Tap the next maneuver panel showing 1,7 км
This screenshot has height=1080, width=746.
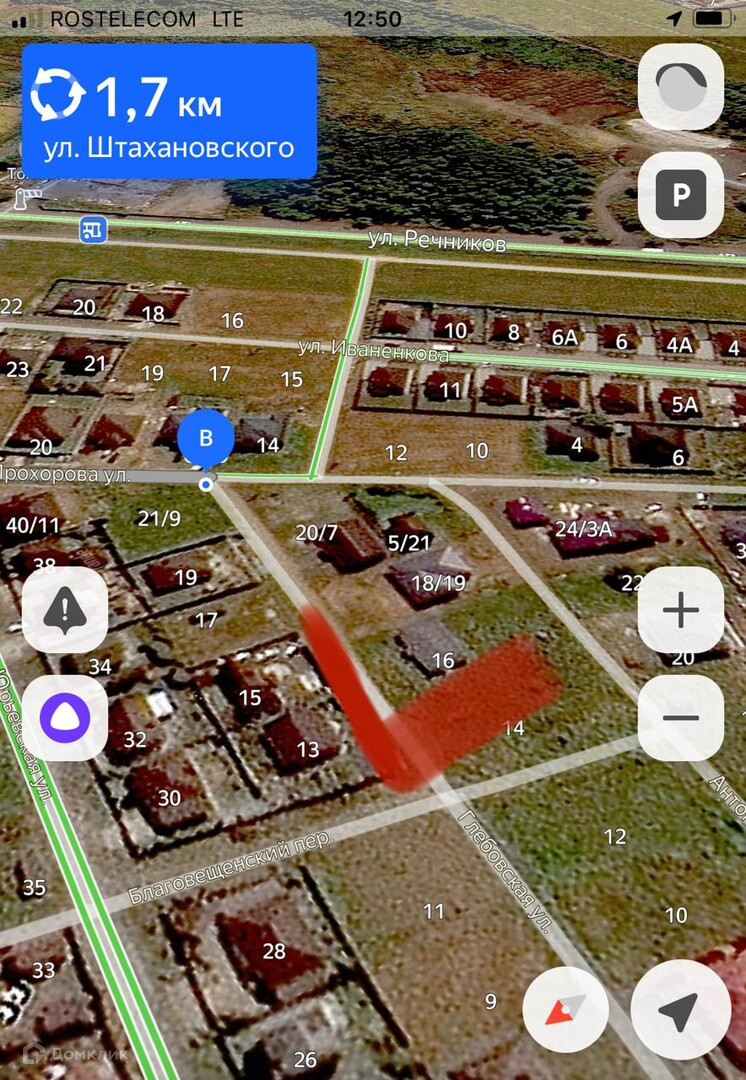(169, 111)
